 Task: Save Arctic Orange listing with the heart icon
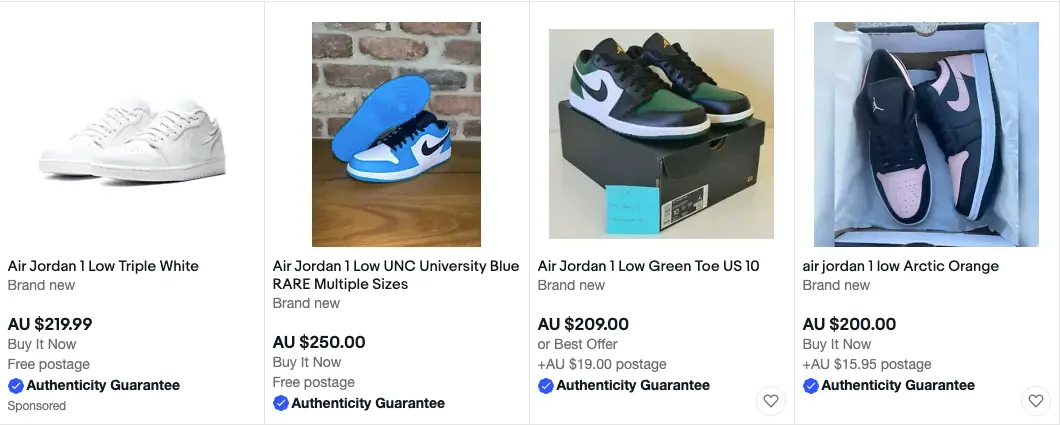pos(1035,401)
